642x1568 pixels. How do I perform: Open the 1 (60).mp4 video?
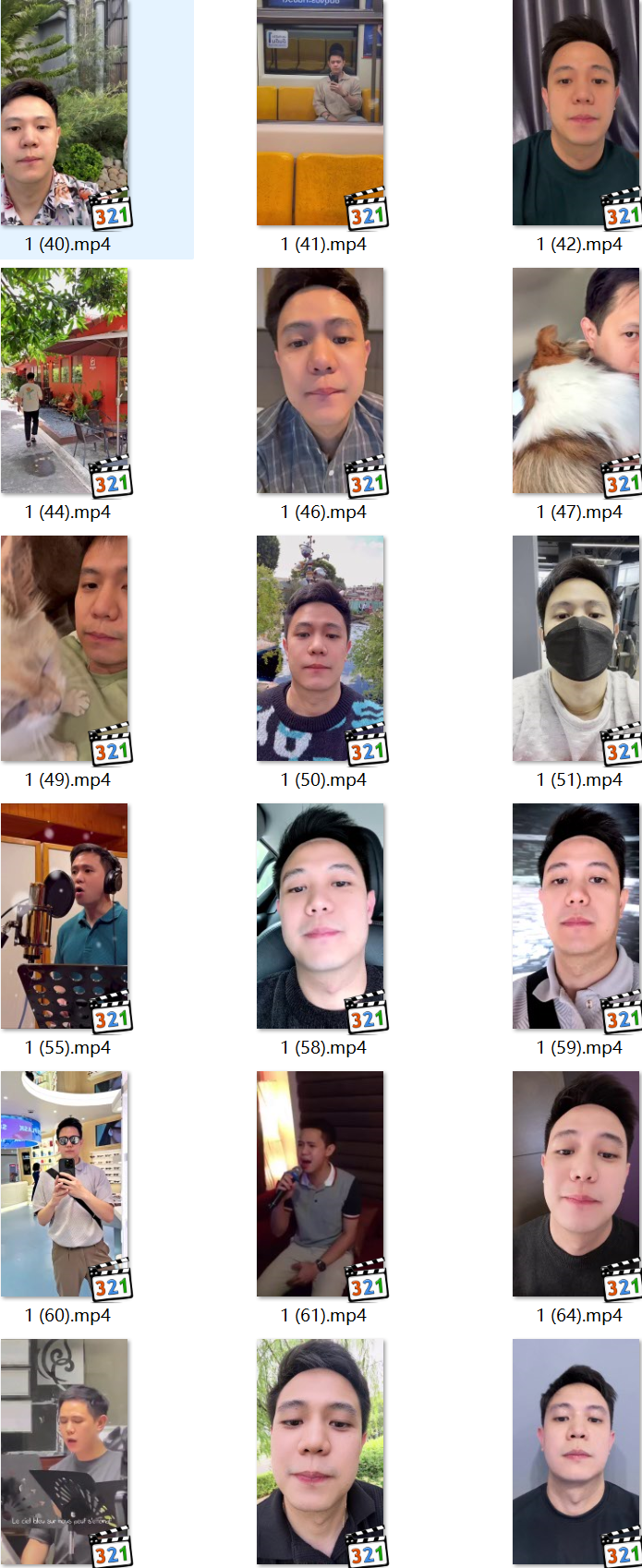tap(65, 1184)
